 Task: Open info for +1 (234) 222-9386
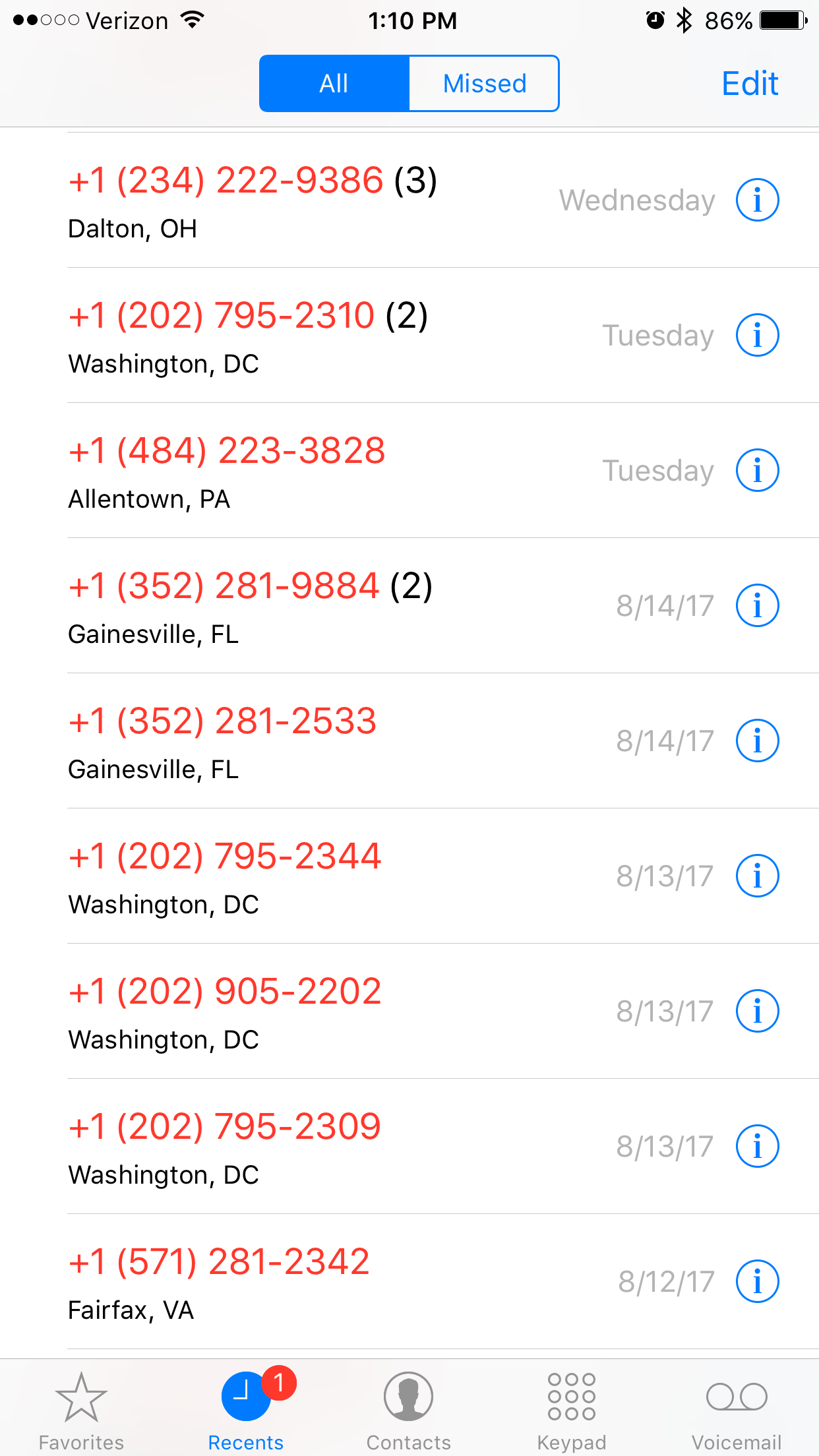(757, 200)
